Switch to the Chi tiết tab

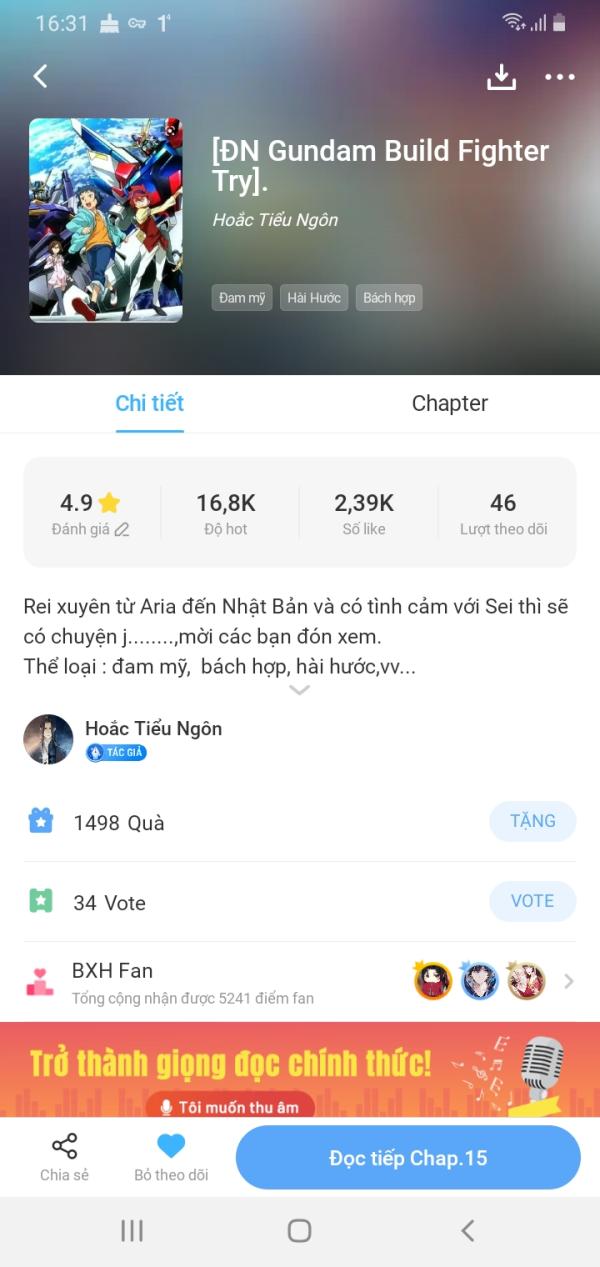150,404
